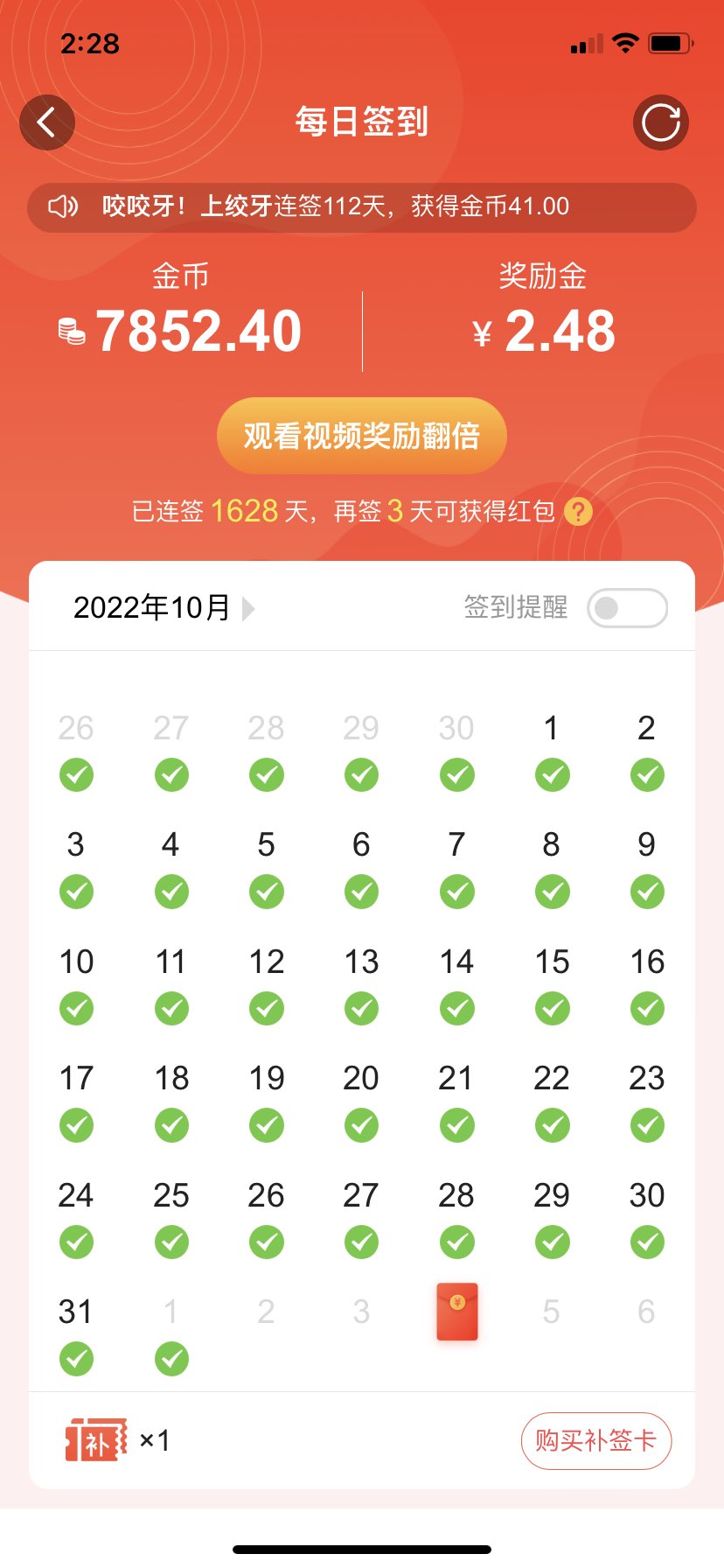Viewport: 724px width, 1568px height.
Task: Refresh the daily check-in page
Action: [x=661, y=122]
